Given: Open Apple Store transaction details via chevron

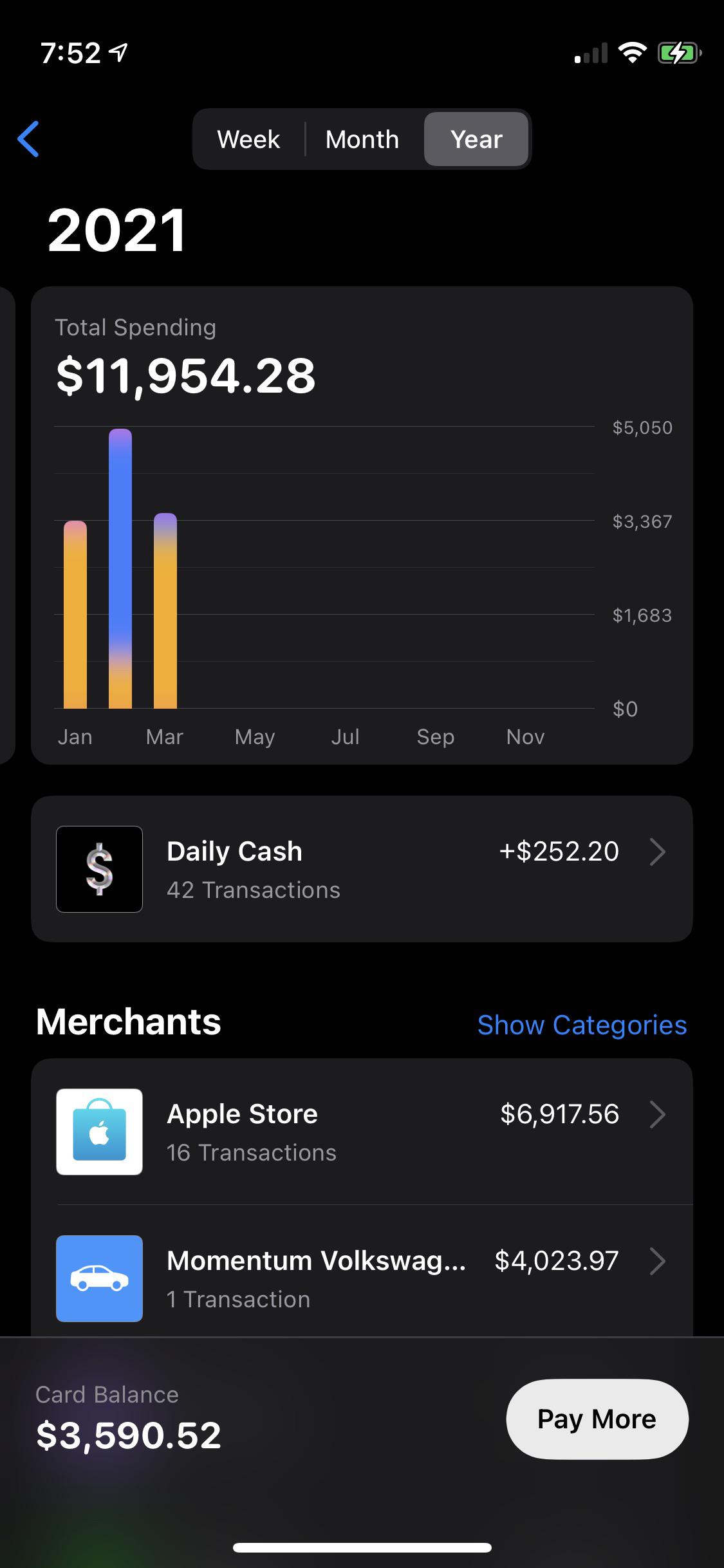Looking at the screenshot, I should coord(658,1114).
